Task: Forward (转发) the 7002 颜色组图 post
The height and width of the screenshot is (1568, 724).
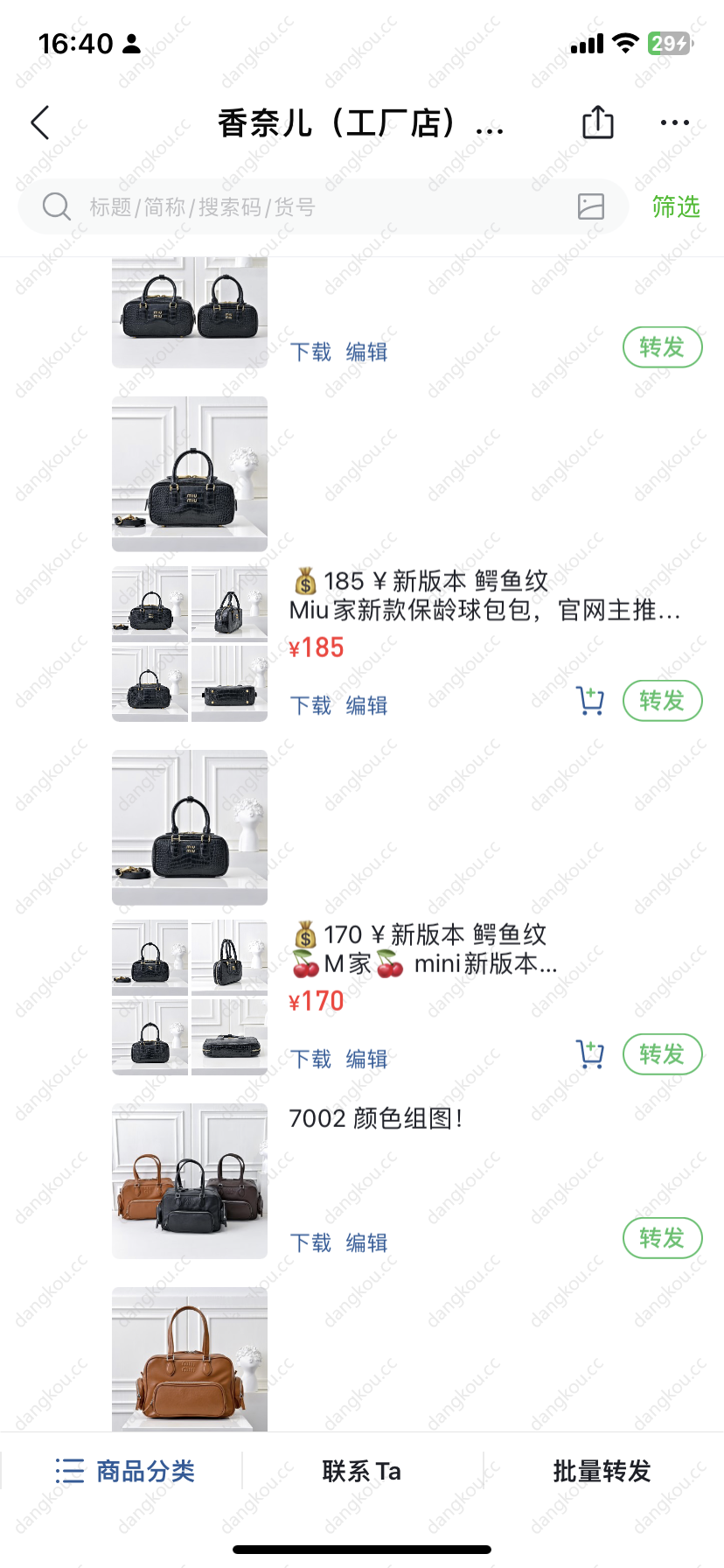Action: coord(663,1238)
